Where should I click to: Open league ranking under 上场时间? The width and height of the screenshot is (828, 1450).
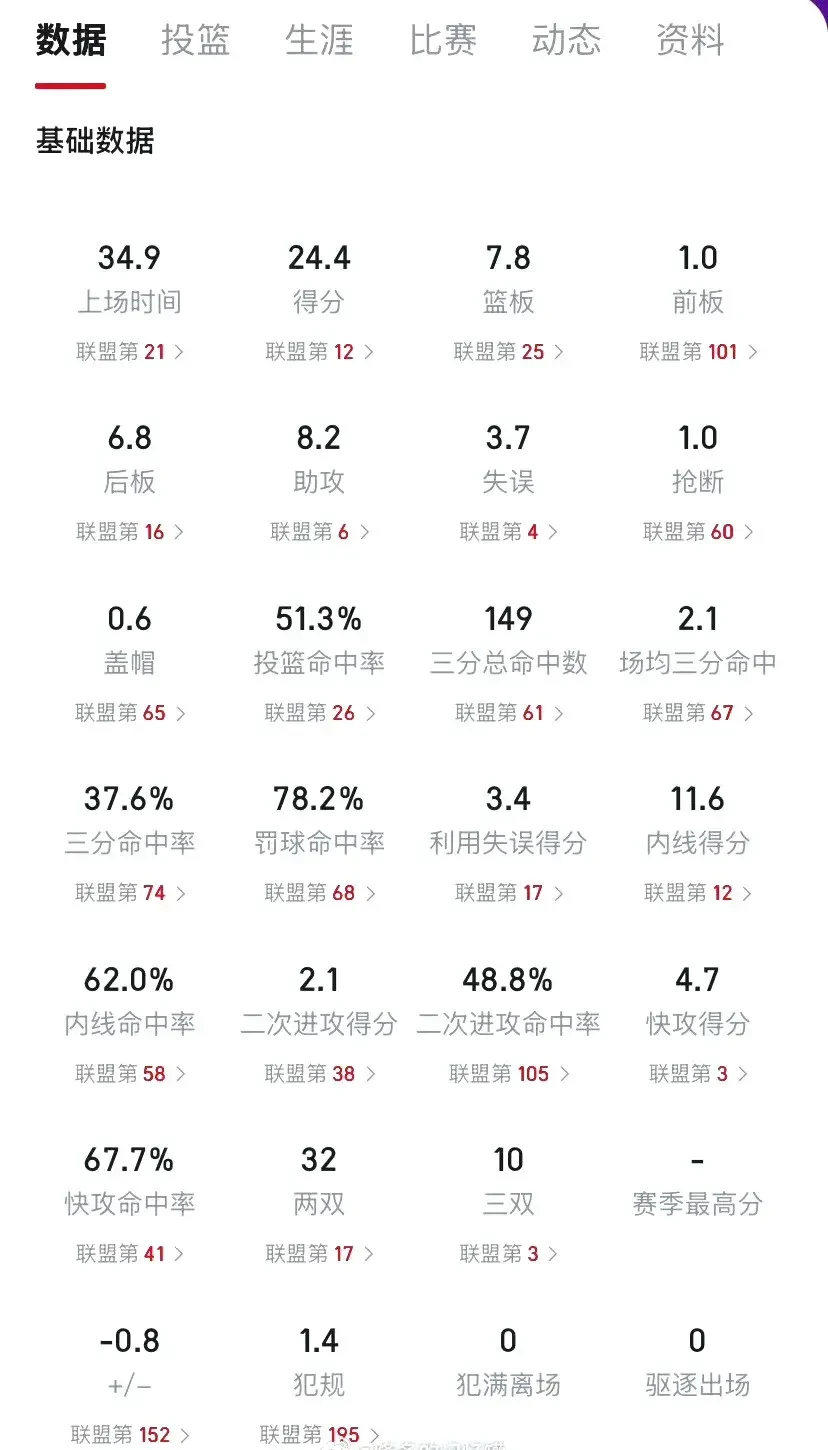(130, 352)
